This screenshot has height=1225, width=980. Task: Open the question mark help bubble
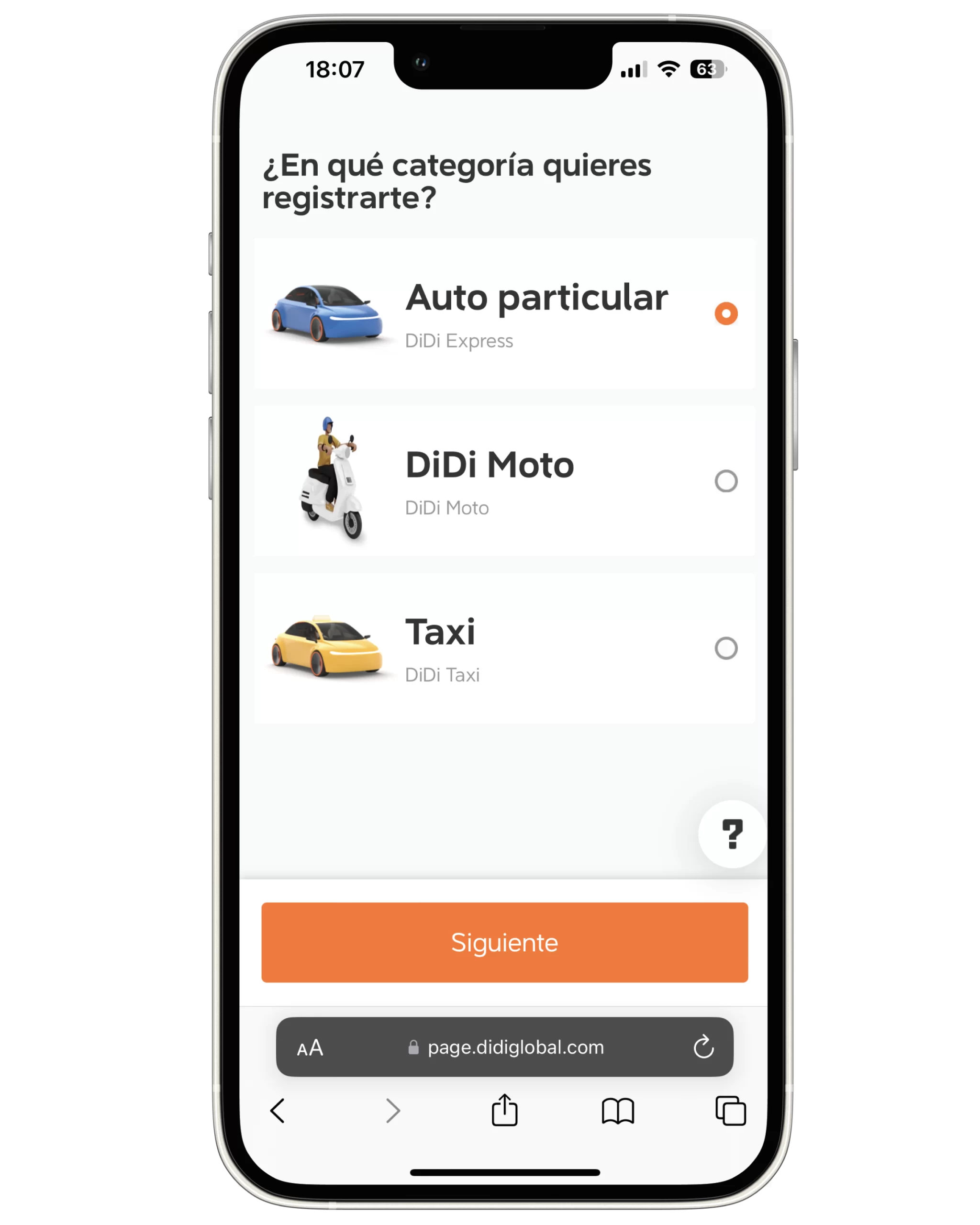(731, 834)
